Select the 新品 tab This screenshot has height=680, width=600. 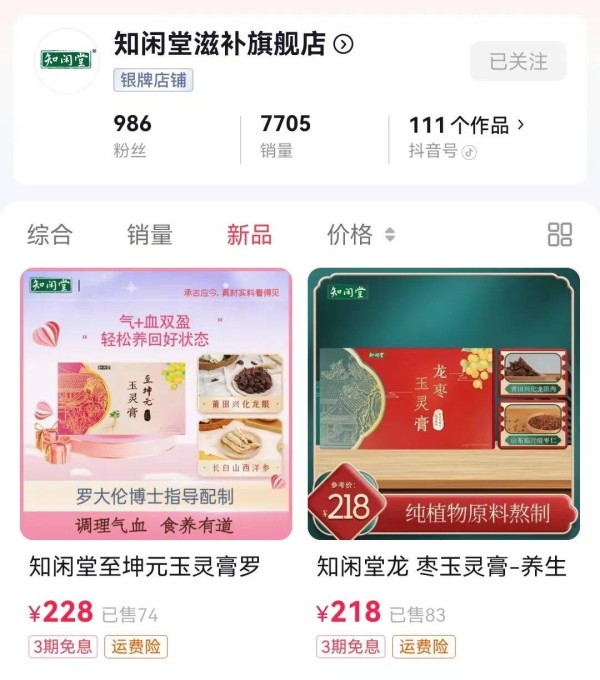pyautogui.click(x=249, y=235)
